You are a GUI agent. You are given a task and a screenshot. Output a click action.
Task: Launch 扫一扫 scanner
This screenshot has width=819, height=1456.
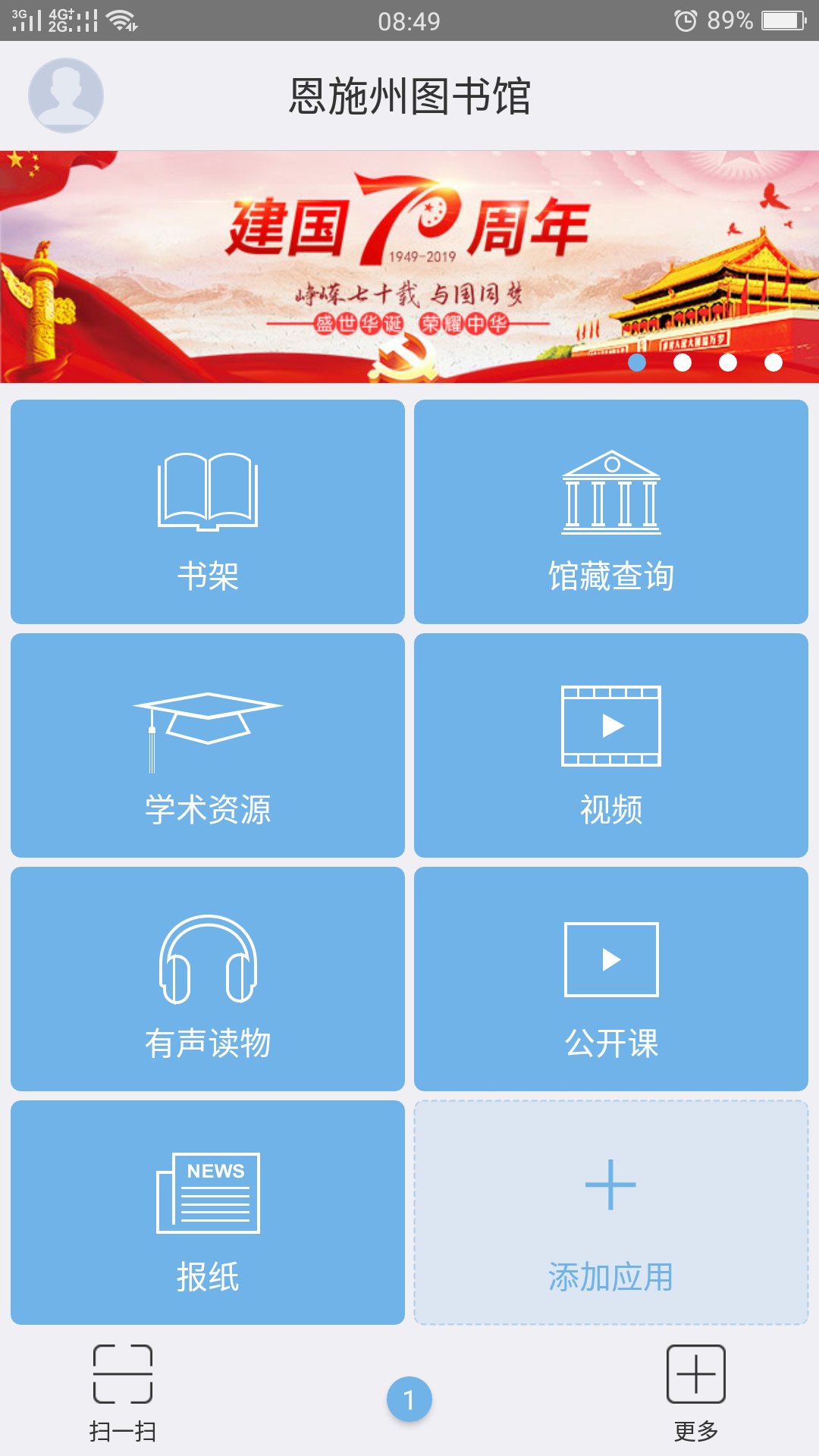(123, 1392)
